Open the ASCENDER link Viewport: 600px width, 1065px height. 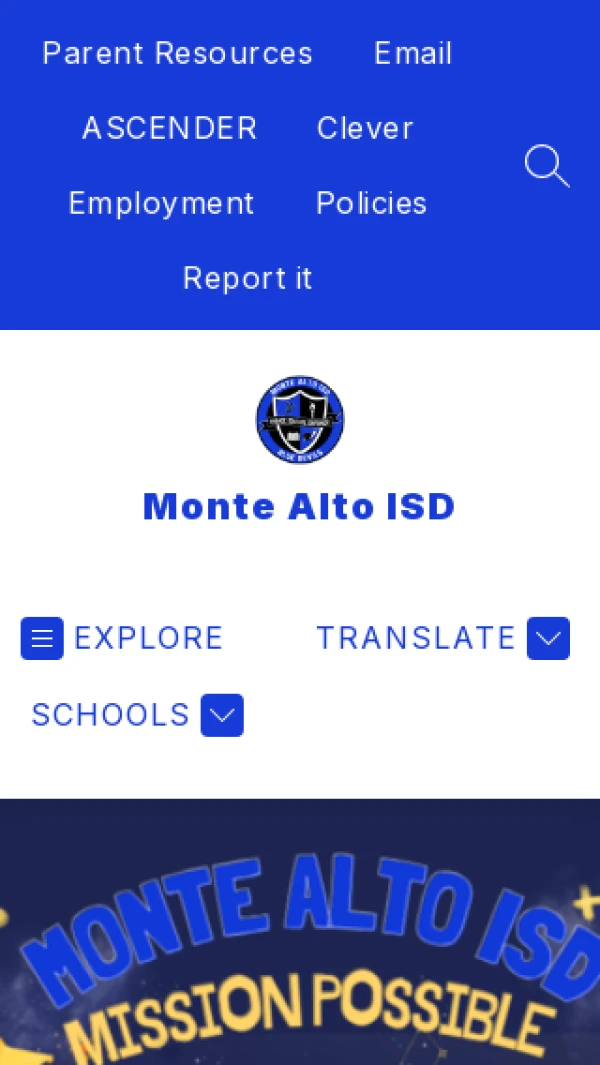[x=169, y=128]
